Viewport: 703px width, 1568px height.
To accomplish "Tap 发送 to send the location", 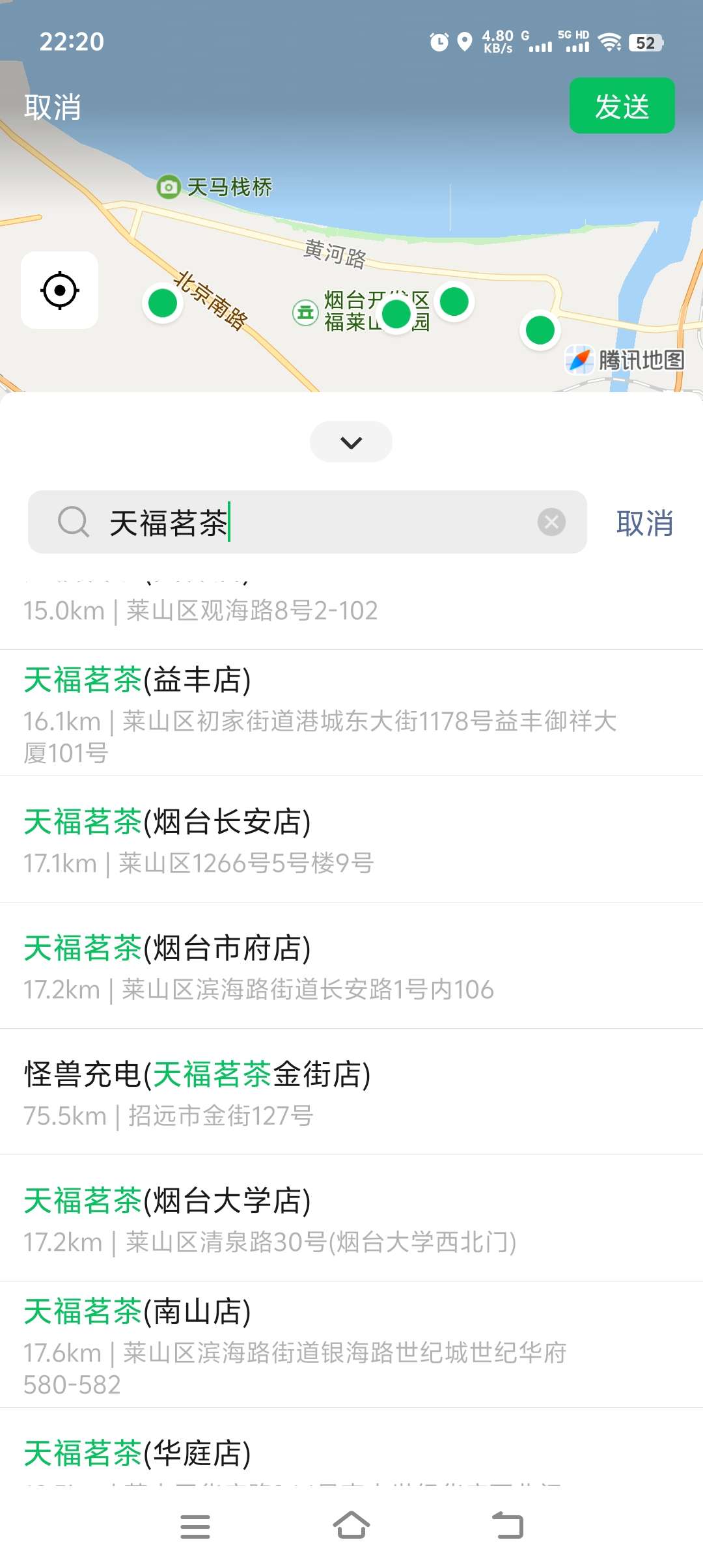I will tap(622, 106).
